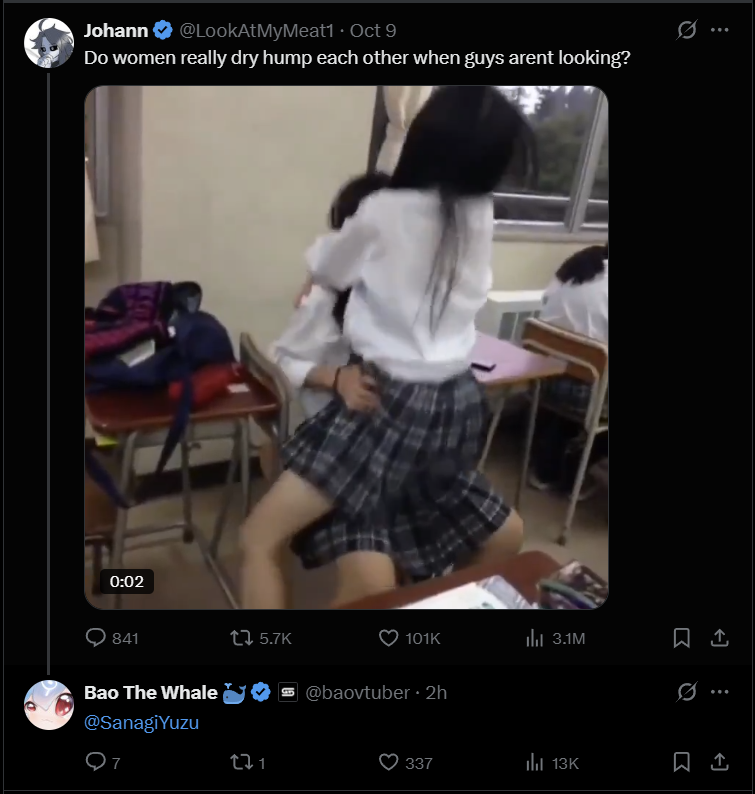755x794 pixels.
Task: Share Bao The Whale's reply
Action: (719, 762)
